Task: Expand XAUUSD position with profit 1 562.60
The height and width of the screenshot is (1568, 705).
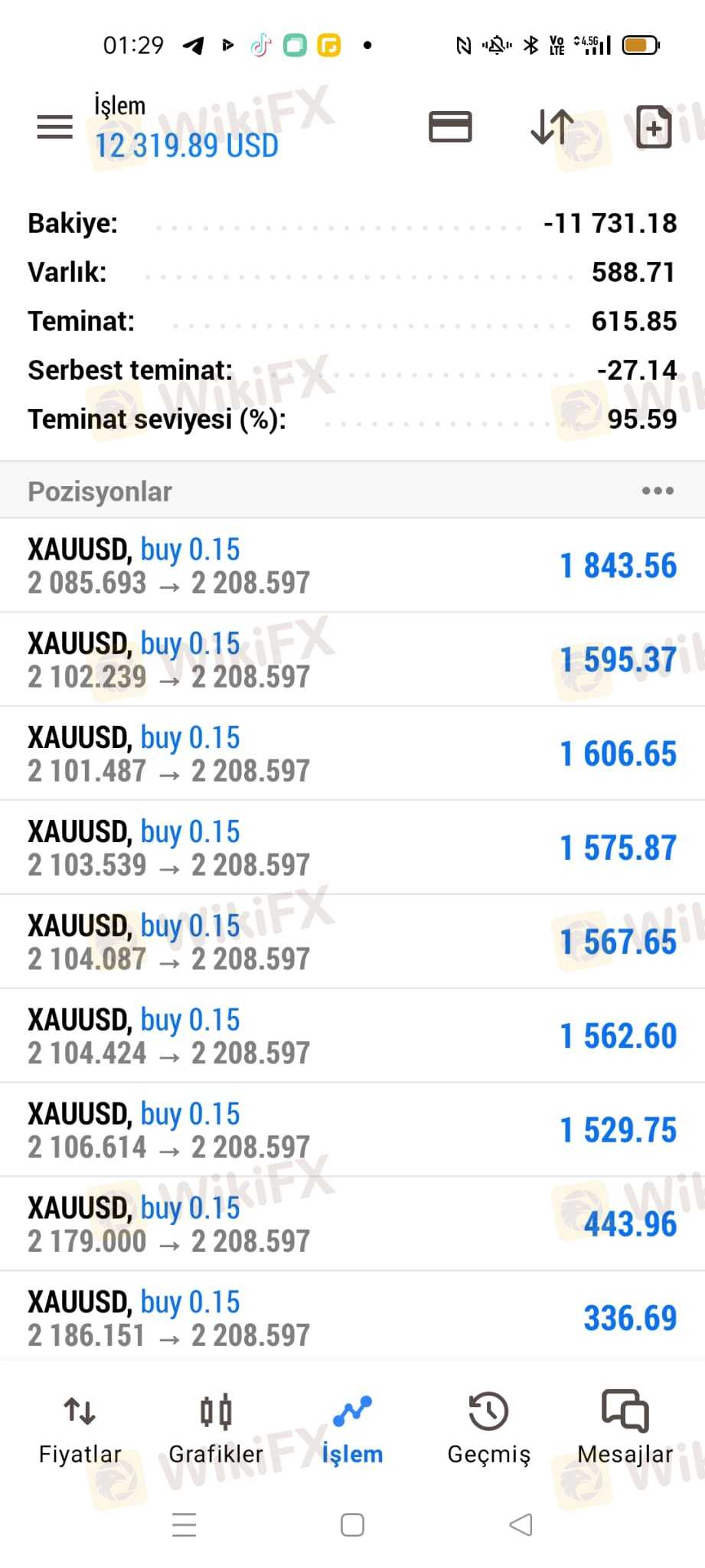Action: point(352,1036)
